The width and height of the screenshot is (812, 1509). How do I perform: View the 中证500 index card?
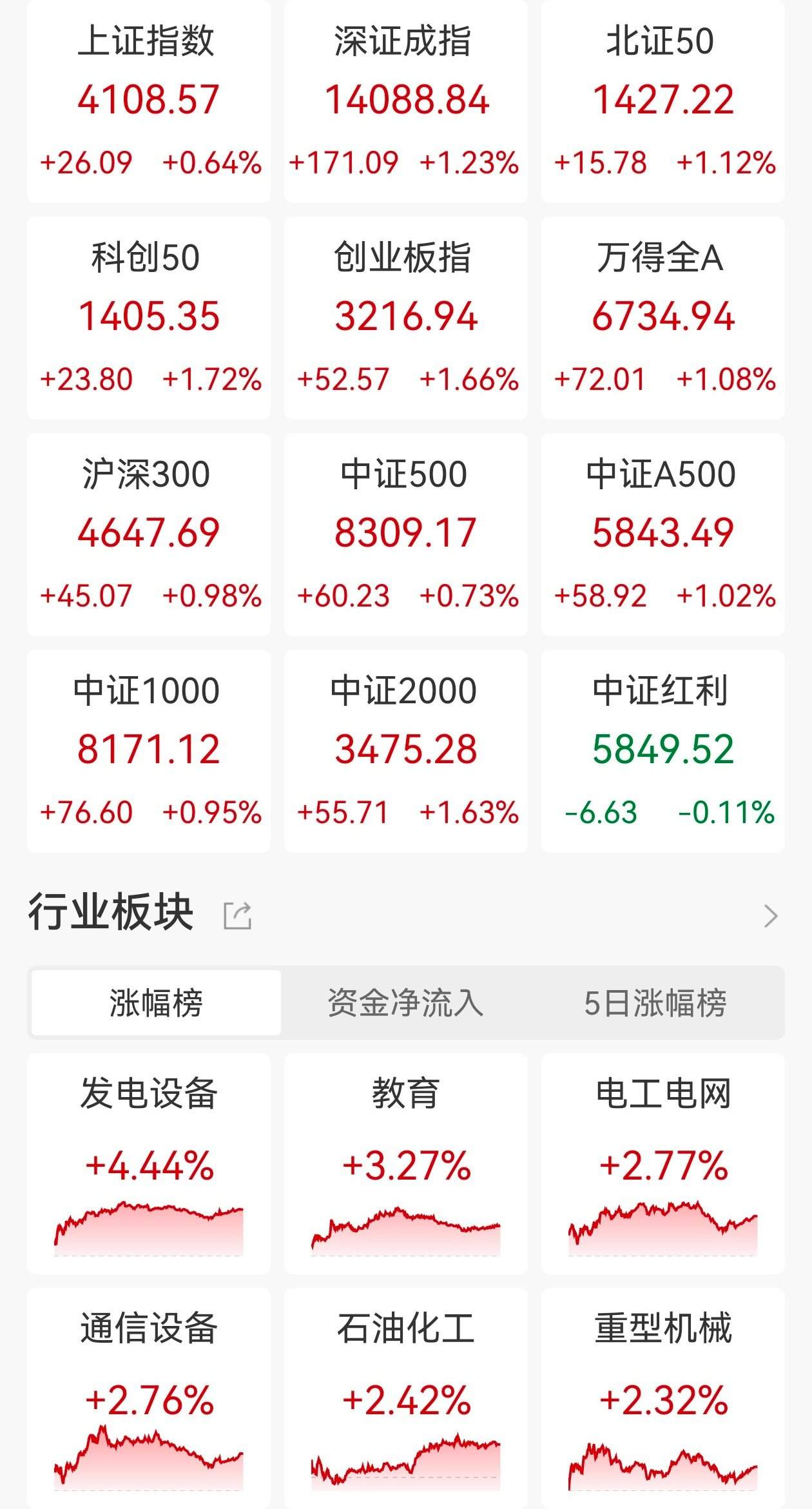tap(405, 534)
